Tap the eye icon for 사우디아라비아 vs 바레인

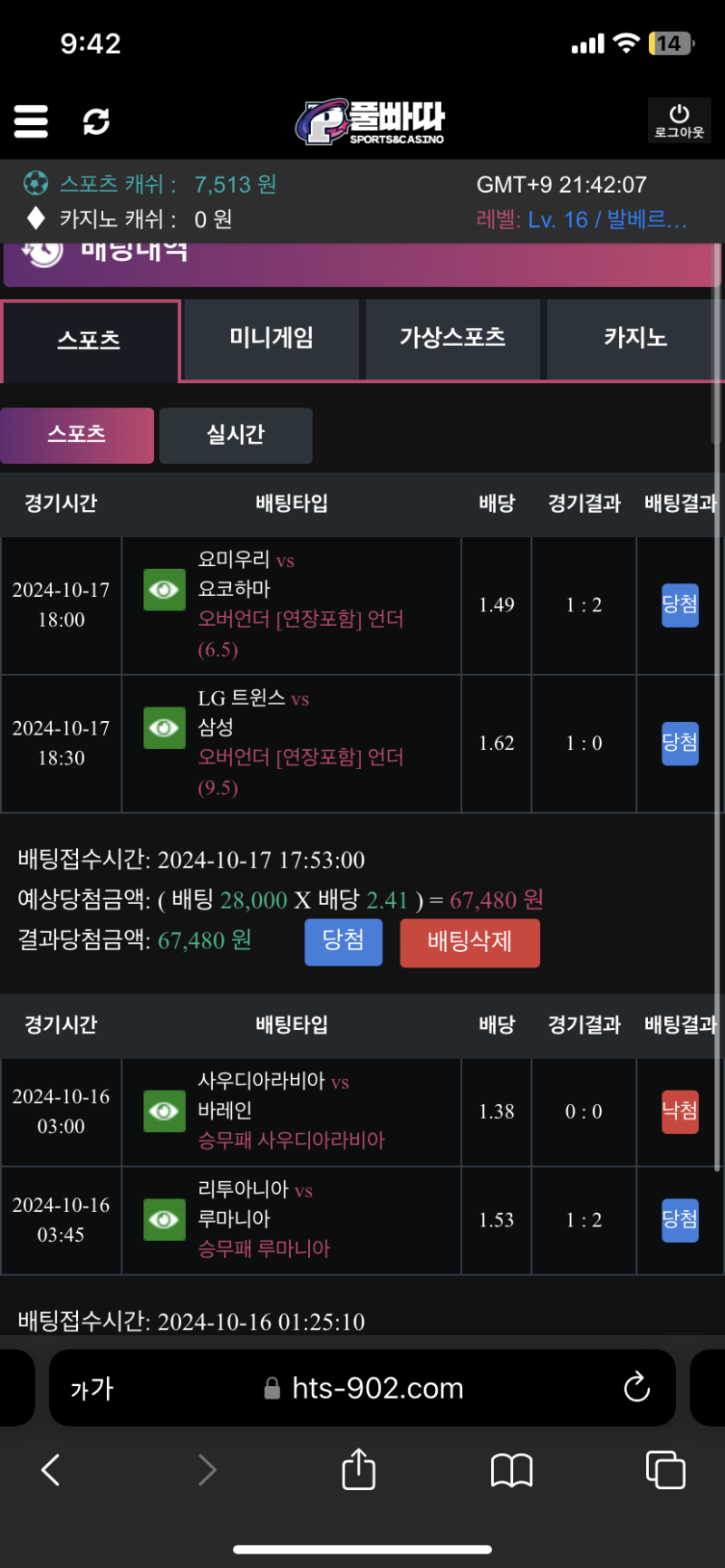164,1111
